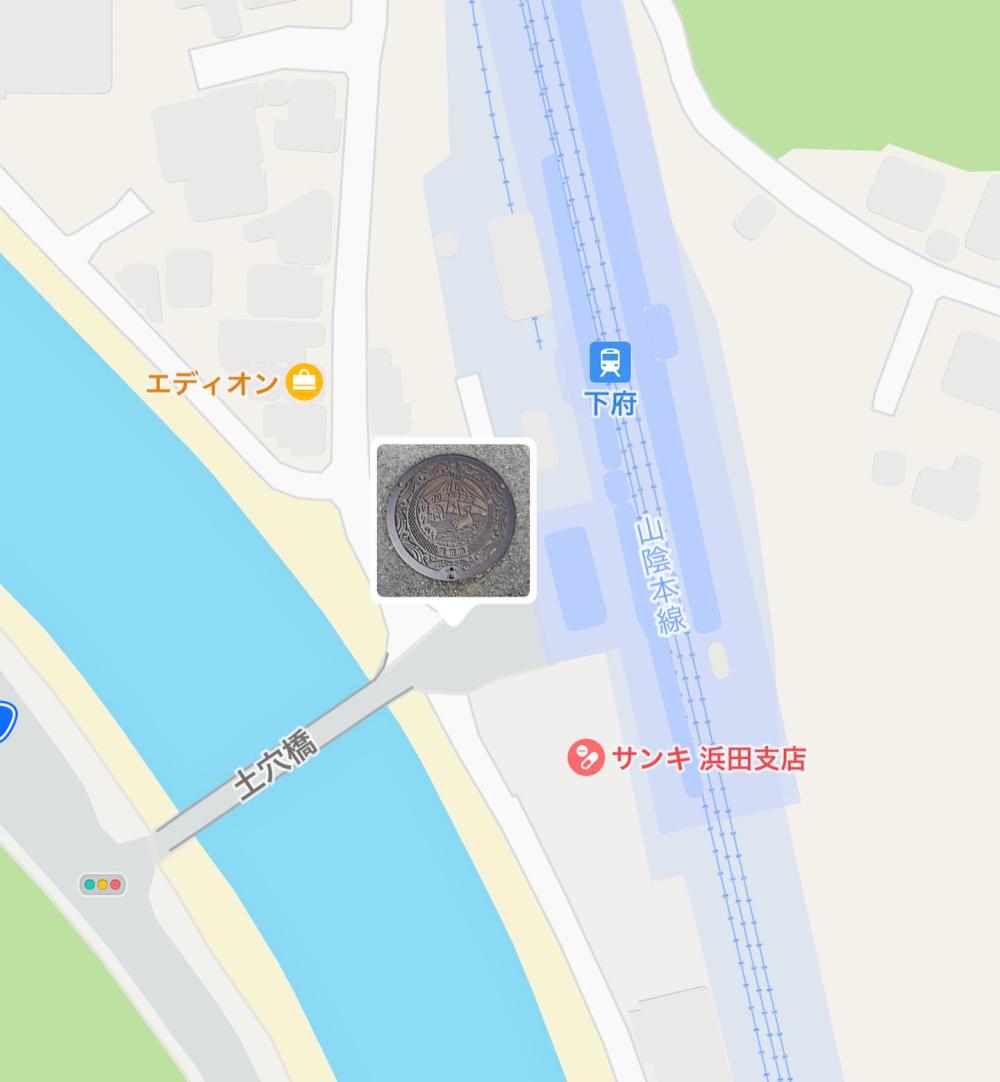Open the エディオン store marker
The width and height of the screenshot is (1000, 1082).
point(303,382)
